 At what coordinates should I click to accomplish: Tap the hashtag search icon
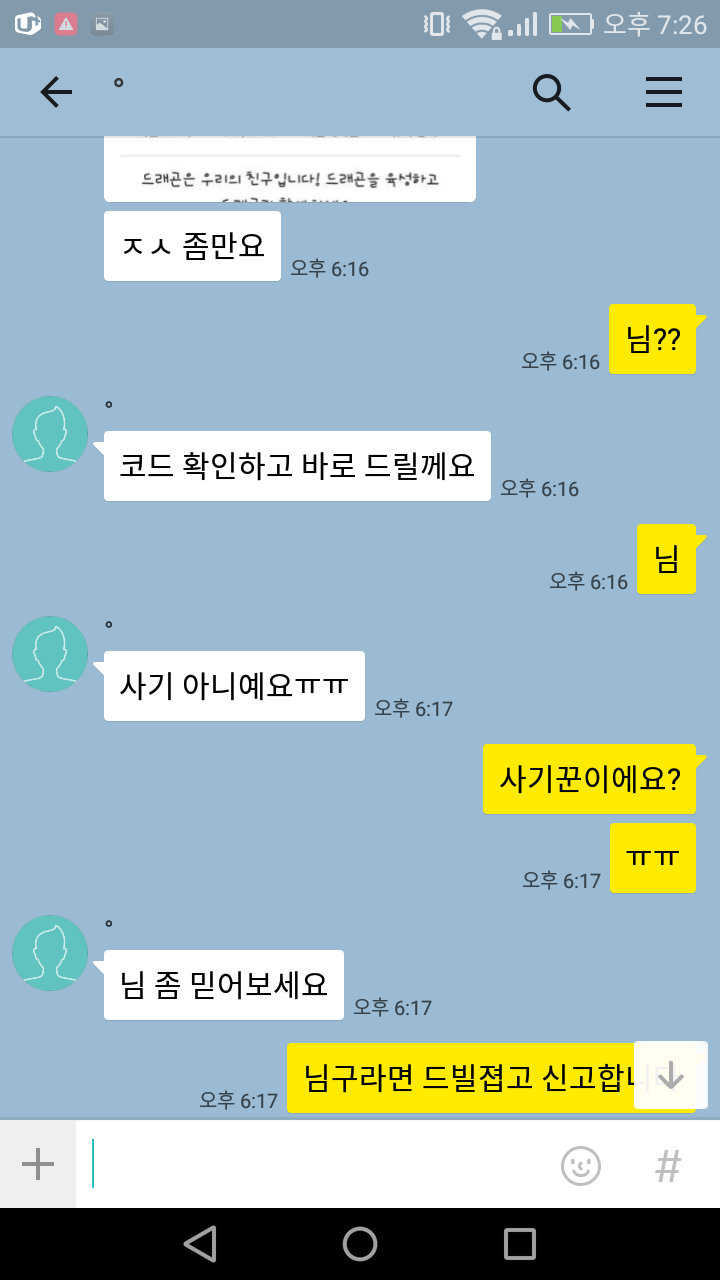668,1165
